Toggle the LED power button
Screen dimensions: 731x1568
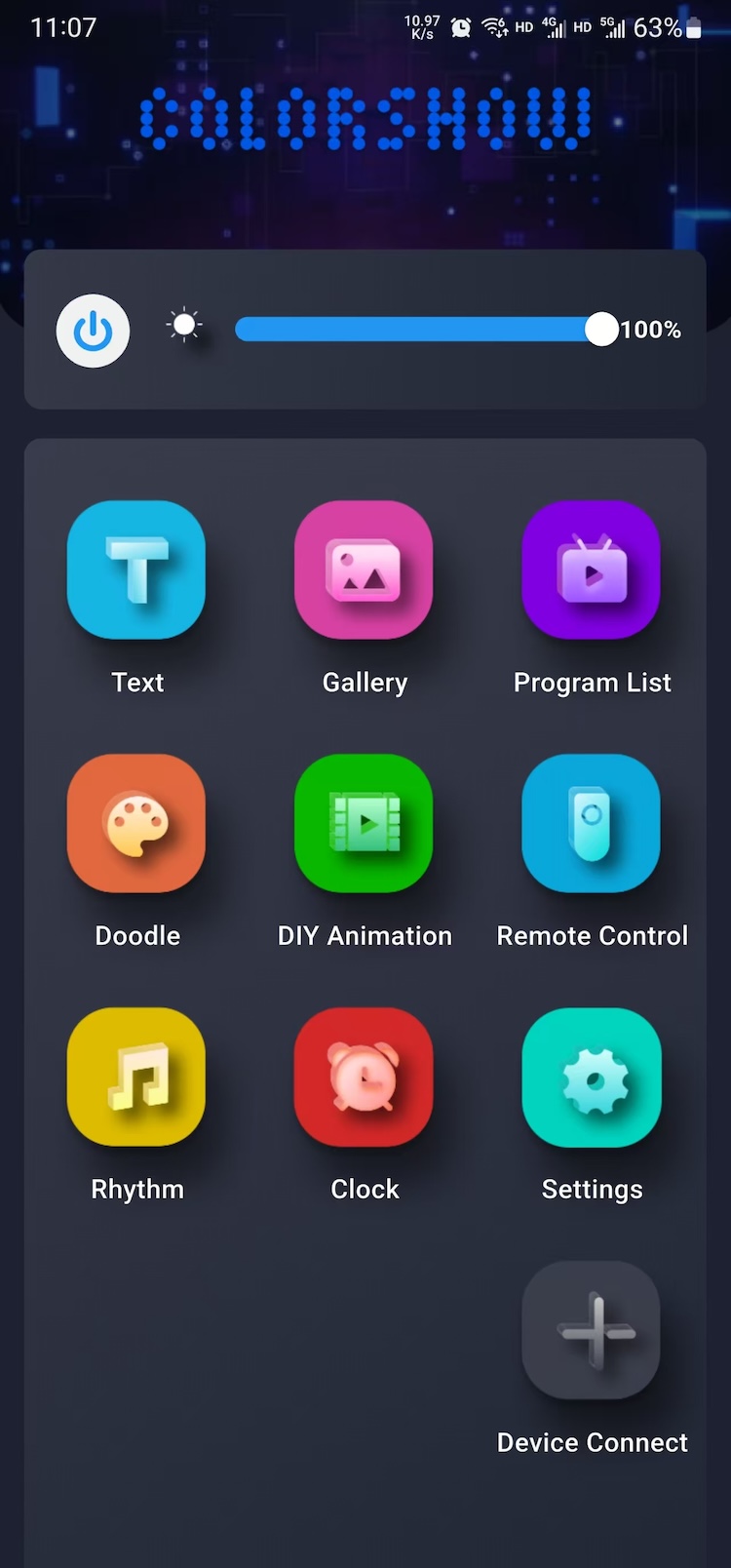click(93, 331)
